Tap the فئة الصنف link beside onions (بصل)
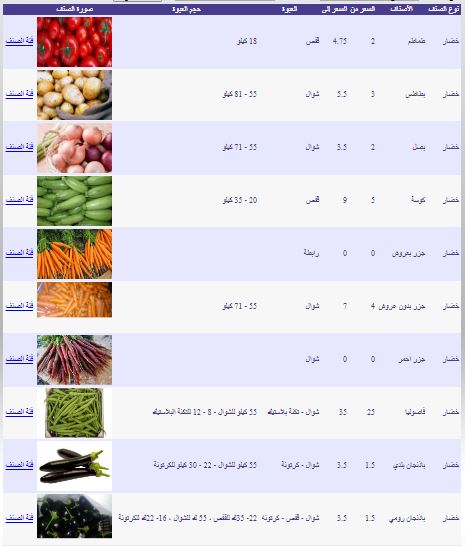Viewport: 465px width, 546px height. click(20, 147)
